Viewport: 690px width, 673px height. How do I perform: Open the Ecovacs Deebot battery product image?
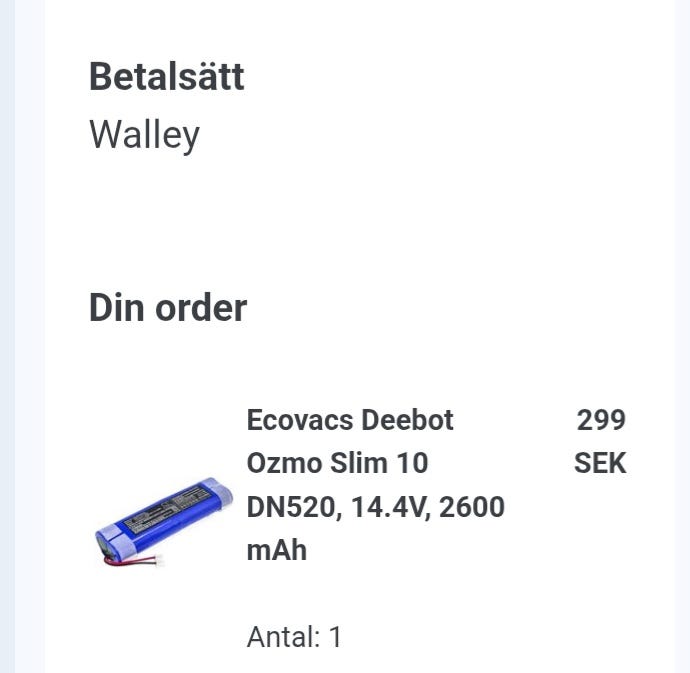click(x=163, y=522)
